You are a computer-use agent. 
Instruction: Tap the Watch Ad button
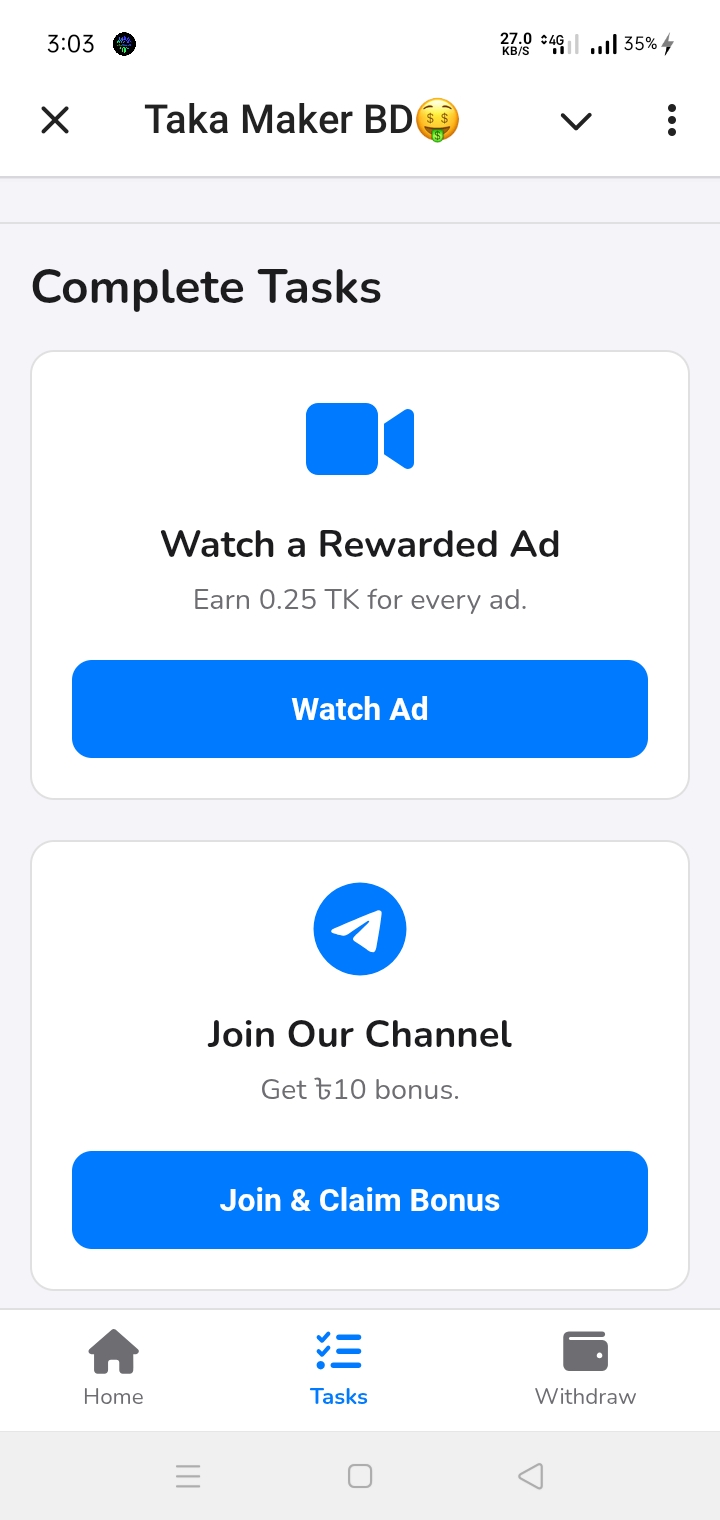click(x=360, y=709)
